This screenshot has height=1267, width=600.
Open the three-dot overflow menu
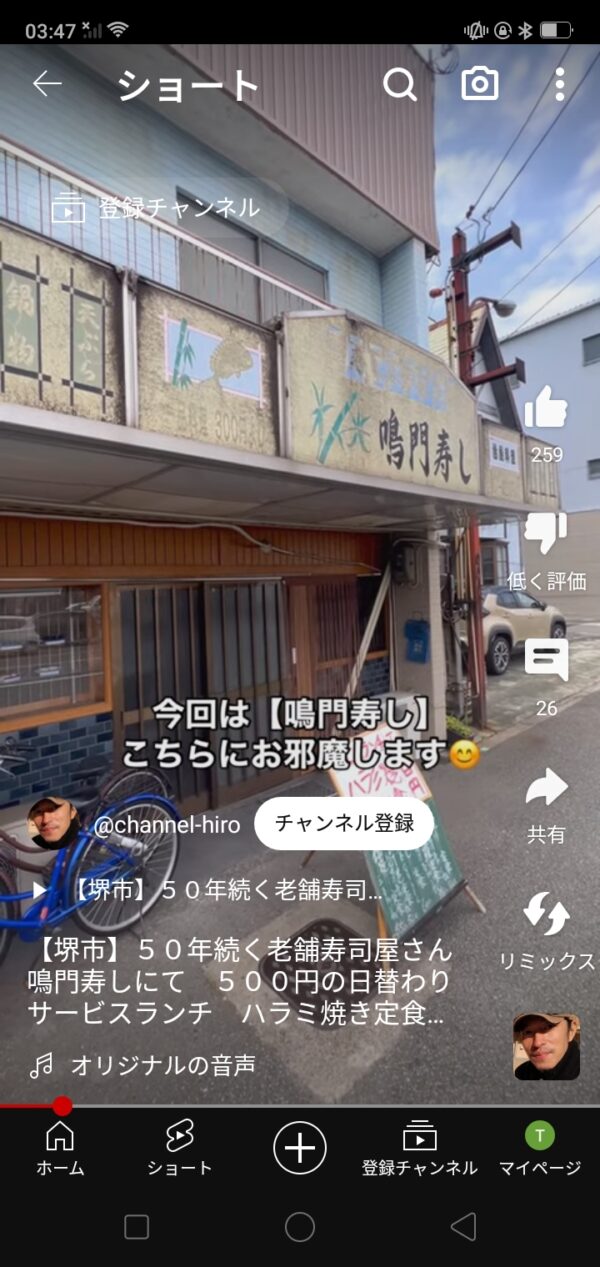coord(560,84)
